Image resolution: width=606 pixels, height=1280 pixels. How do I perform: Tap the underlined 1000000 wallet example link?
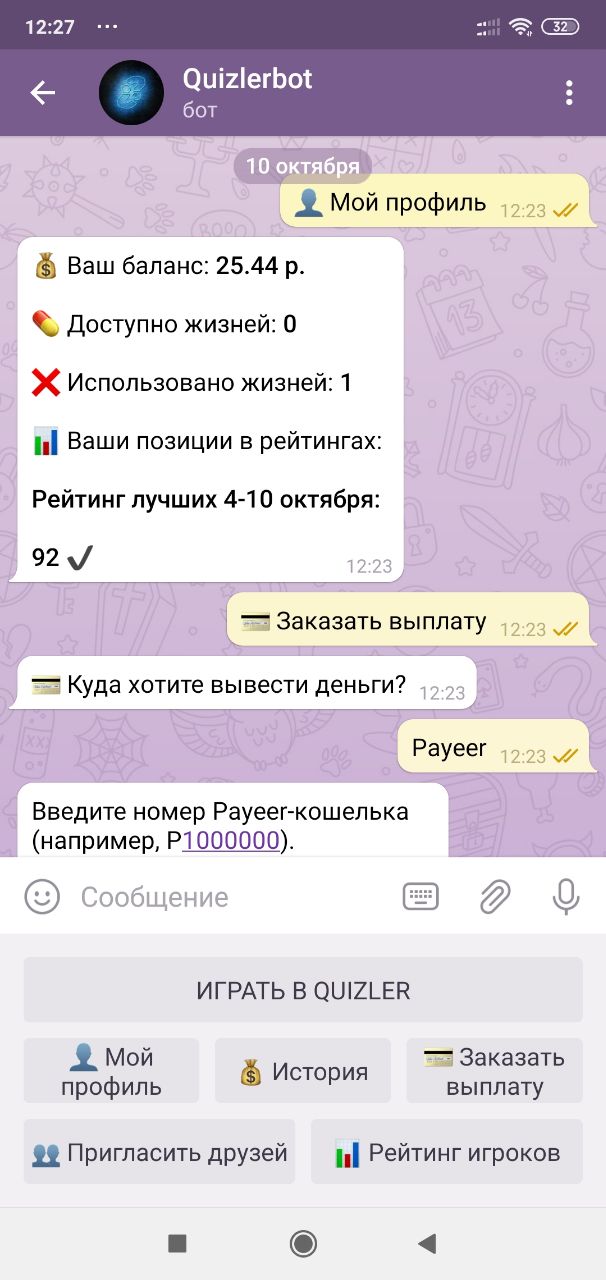tap(230, 841)
